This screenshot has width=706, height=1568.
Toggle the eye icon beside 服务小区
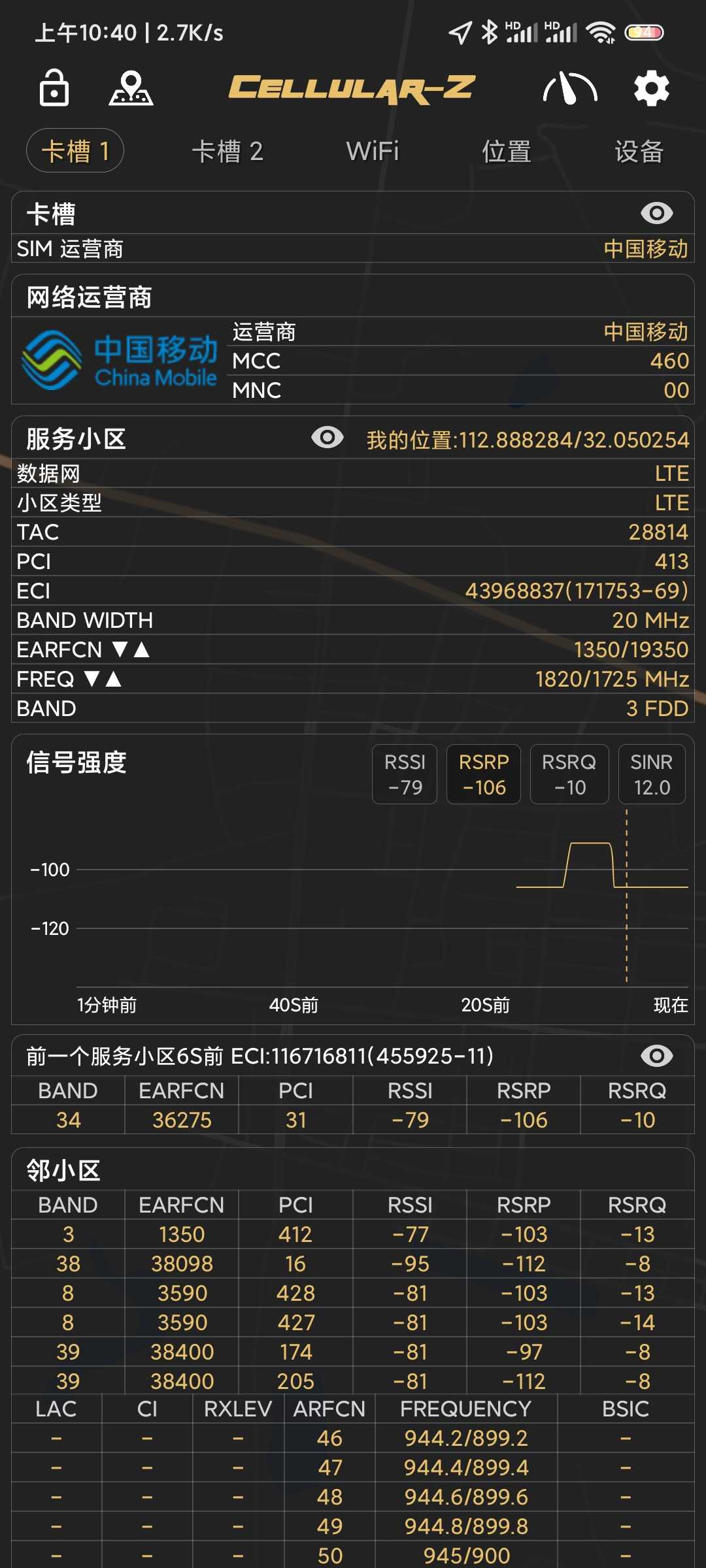coord(328,438)
